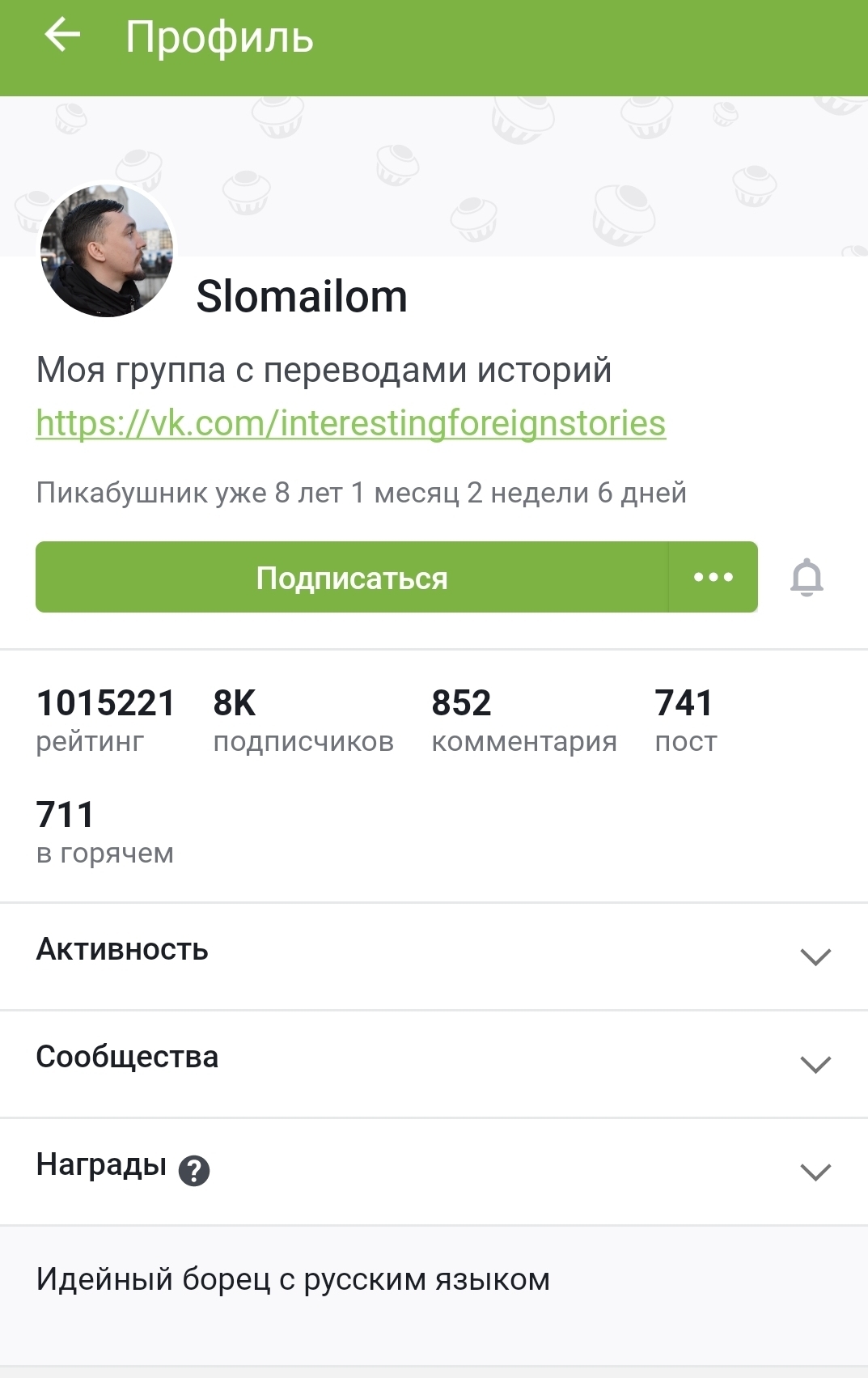Open the 852 комментария counter
Image resolution: width=868 pixels, height=1378 pixels.
click(523, 720)
